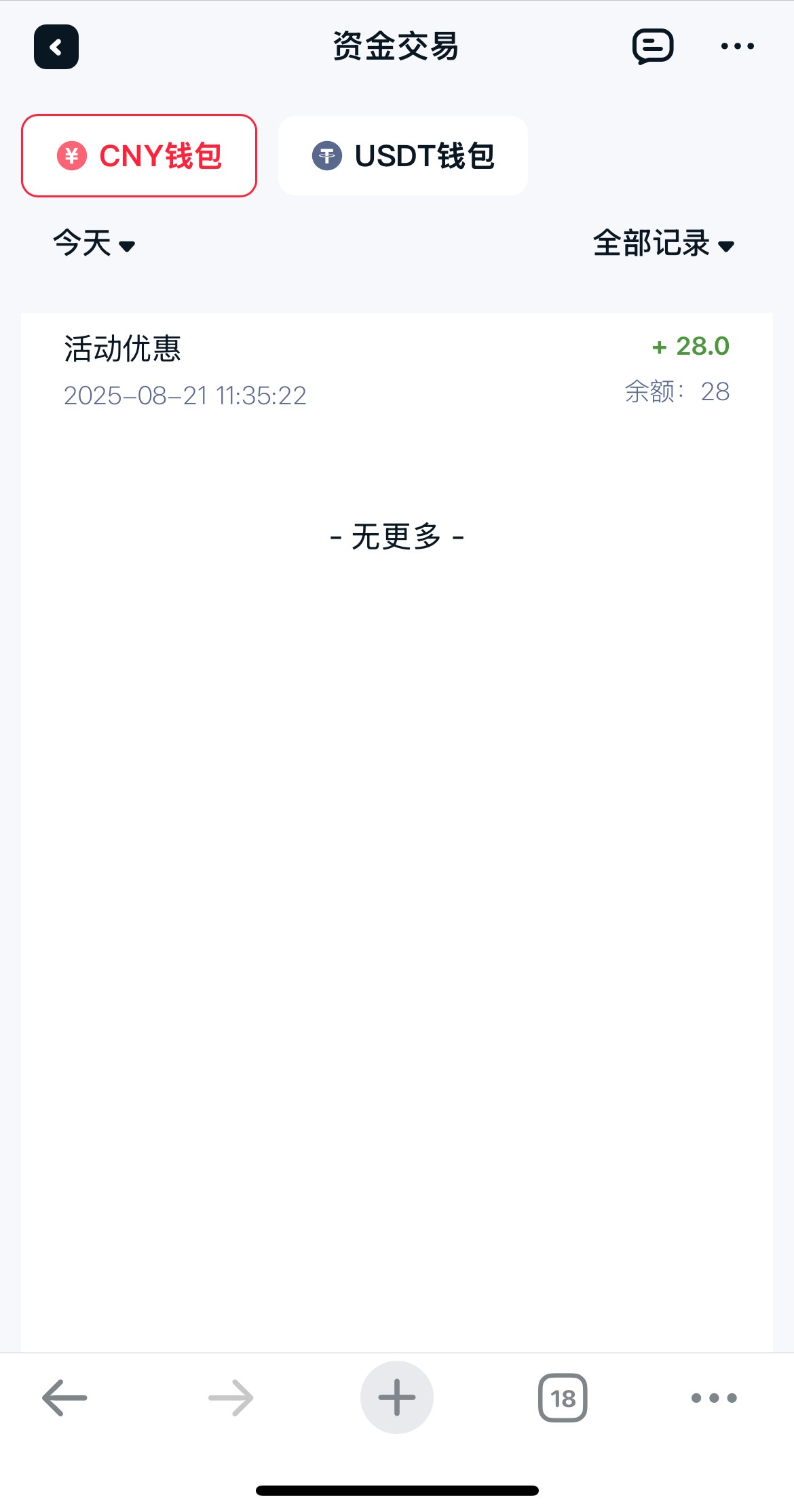794x1512 pixels.
Task: Tap the yen symbol icon in CNY钱包 button
Action: click(x=73, y=155)
